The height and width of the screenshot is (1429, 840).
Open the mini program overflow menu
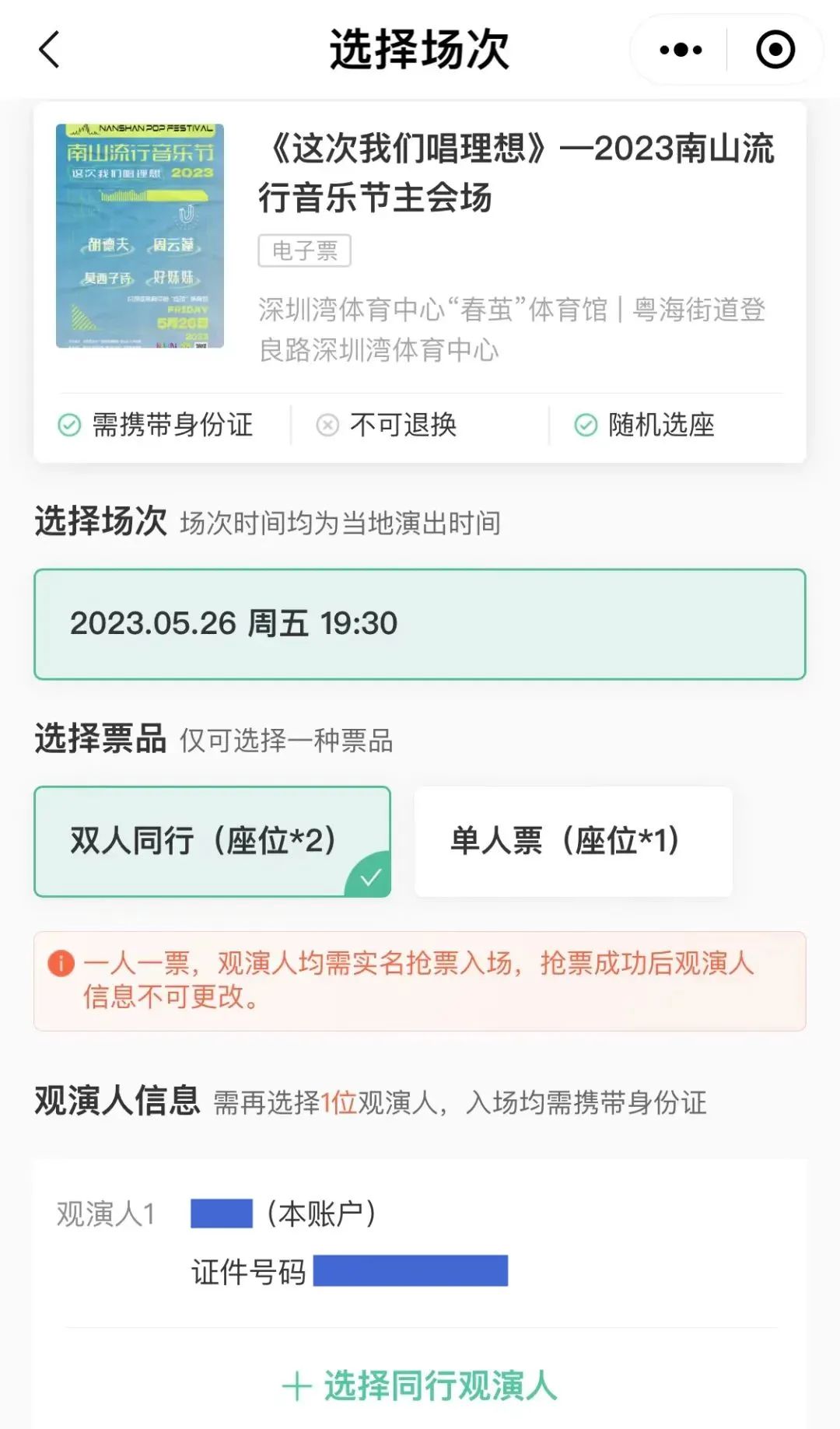(681, 50)
